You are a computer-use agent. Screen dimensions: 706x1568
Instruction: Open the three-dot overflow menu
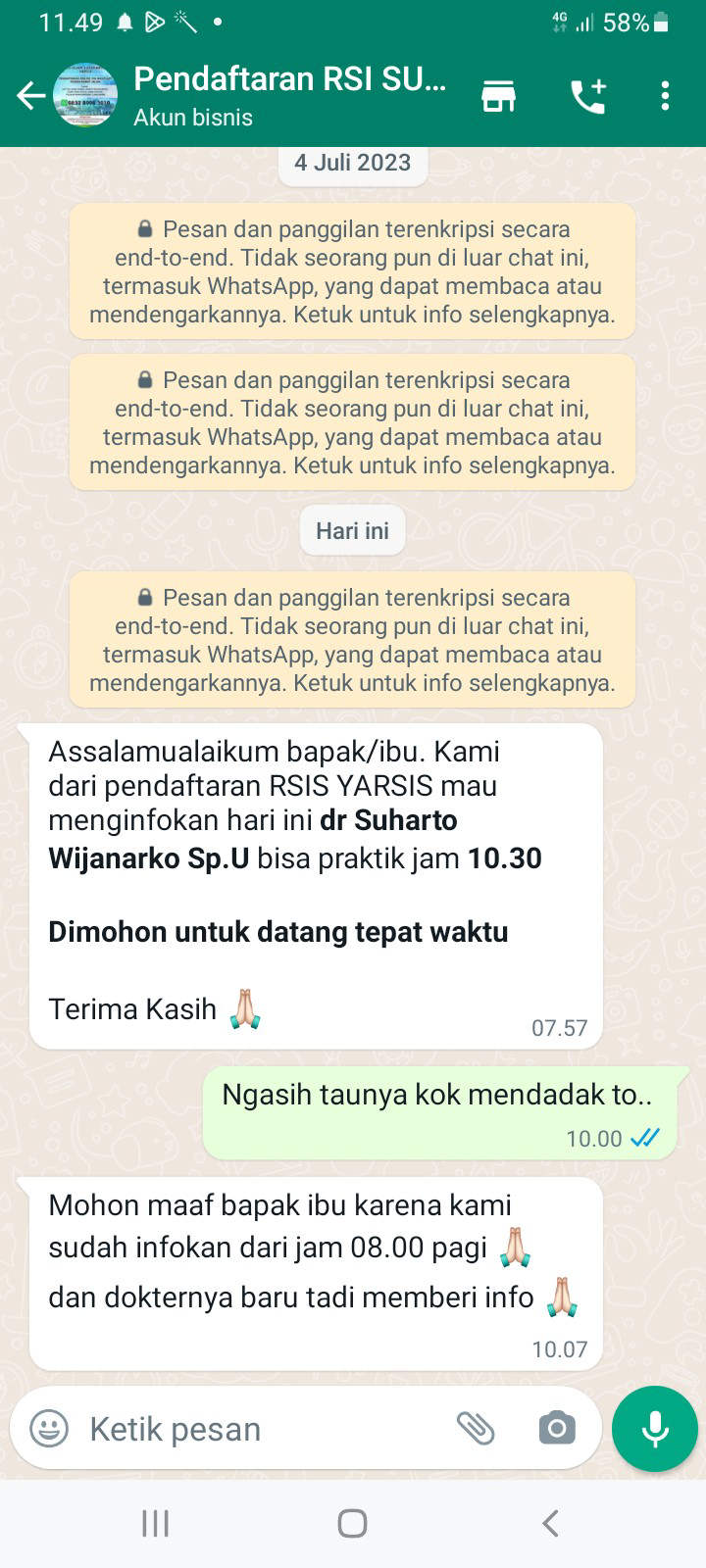[666, 96]
